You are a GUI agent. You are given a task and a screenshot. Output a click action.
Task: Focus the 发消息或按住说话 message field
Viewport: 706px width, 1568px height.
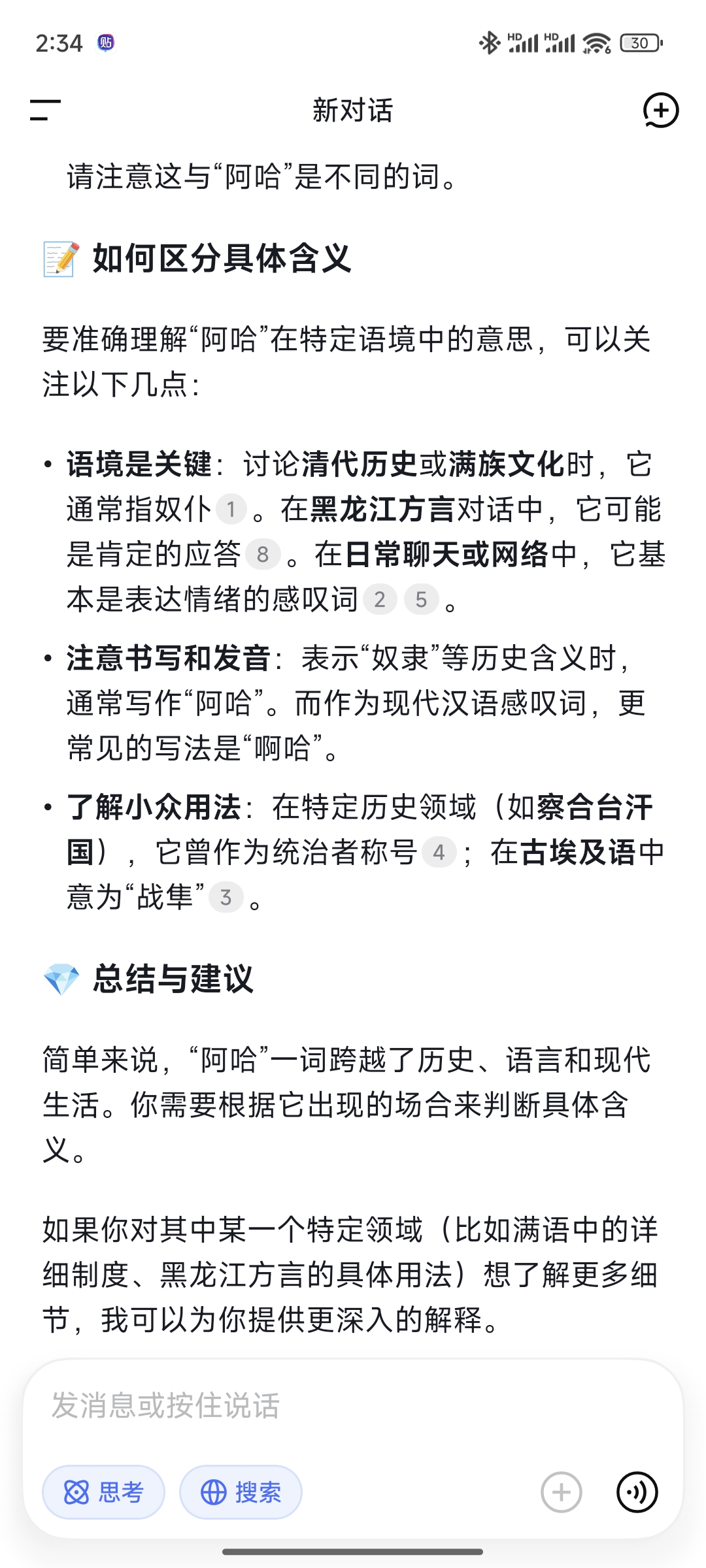[353, 1406]
